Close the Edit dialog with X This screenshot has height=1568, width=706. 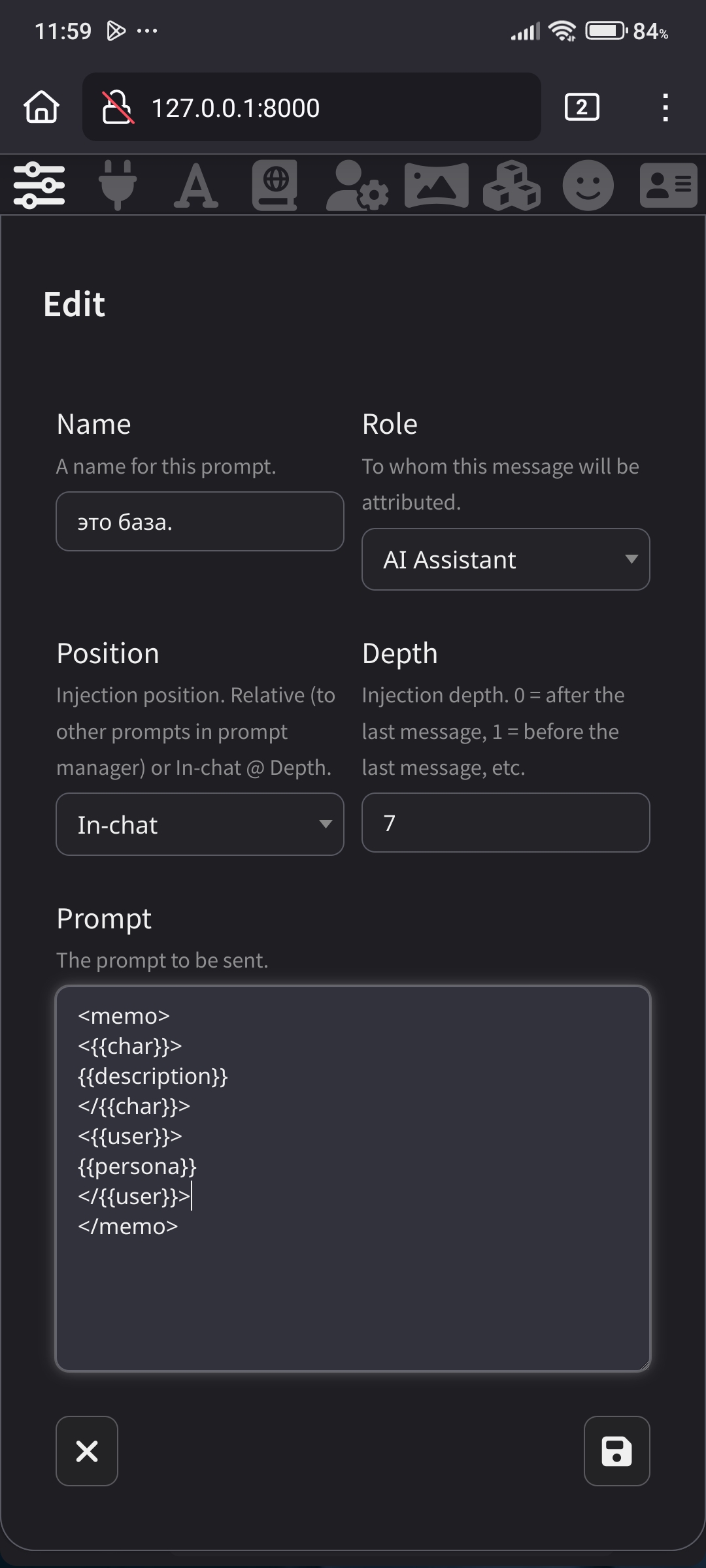click(87, 1451)
